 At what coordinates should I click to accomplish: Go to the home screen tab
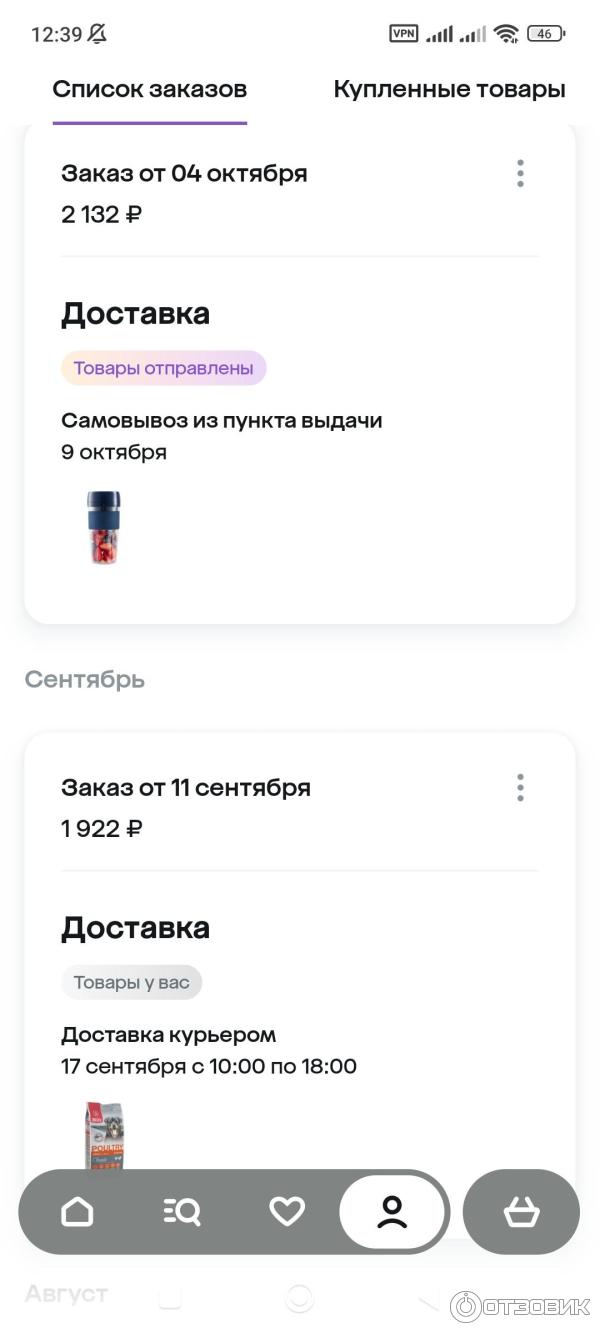click(77, 1212)
